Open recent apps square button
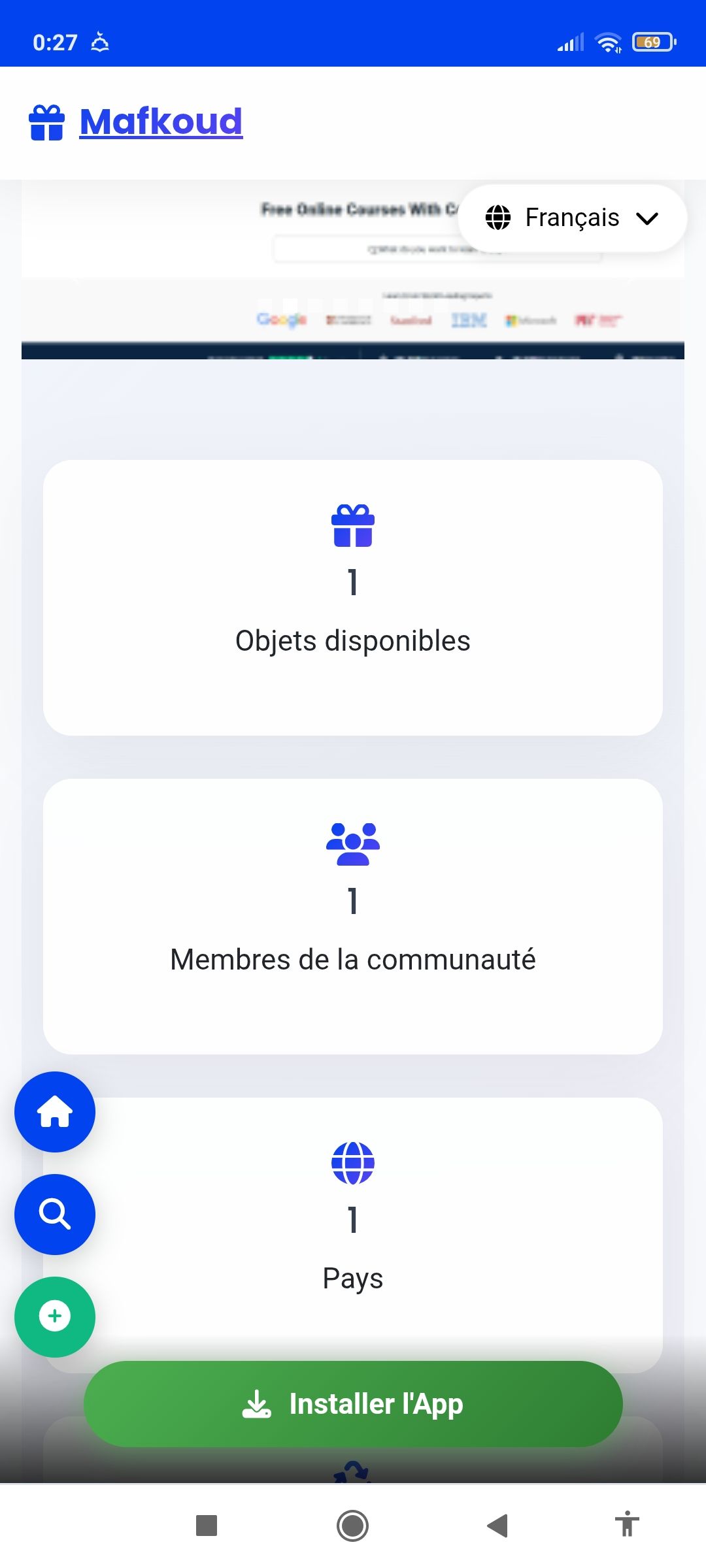This screenshot has width=706, height=1568. point(207,1526)
